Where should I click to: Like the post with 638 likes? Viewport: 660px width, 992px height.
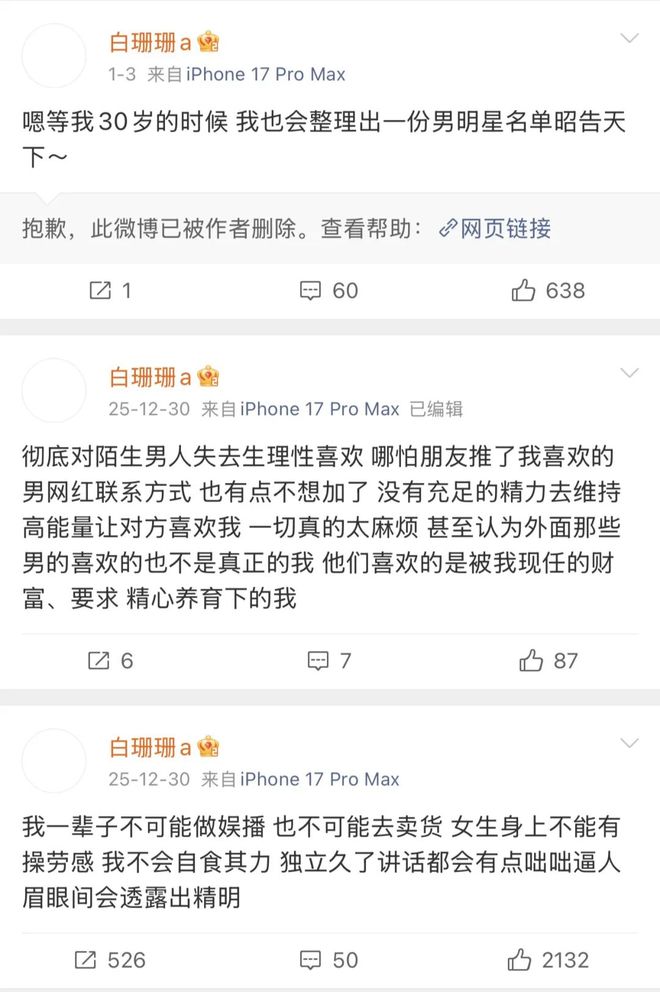(x=547, y=291)
